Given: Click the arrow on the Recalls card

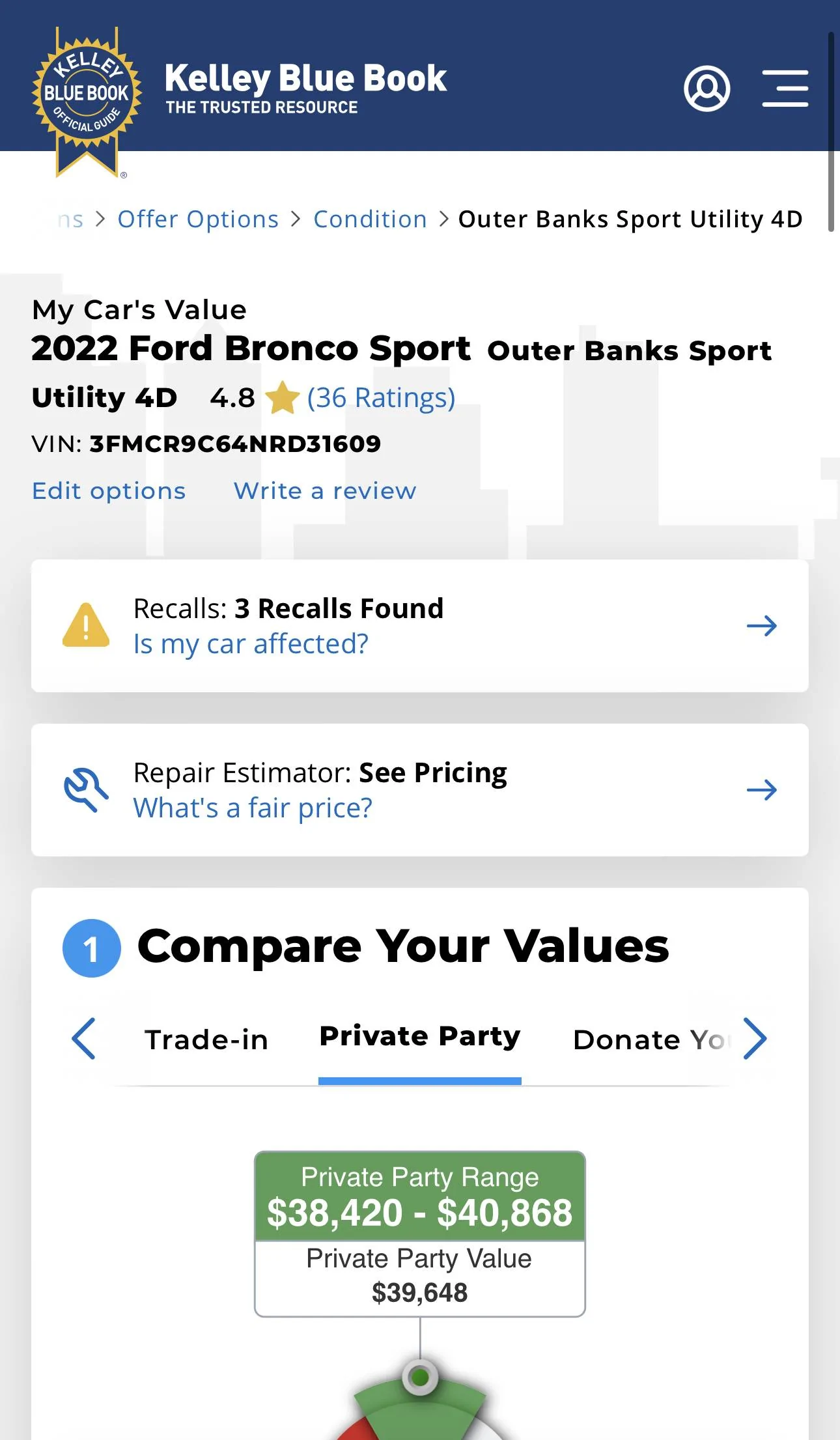Looking at the screenshot, I should pyautogui.click(x=762, y=625).
